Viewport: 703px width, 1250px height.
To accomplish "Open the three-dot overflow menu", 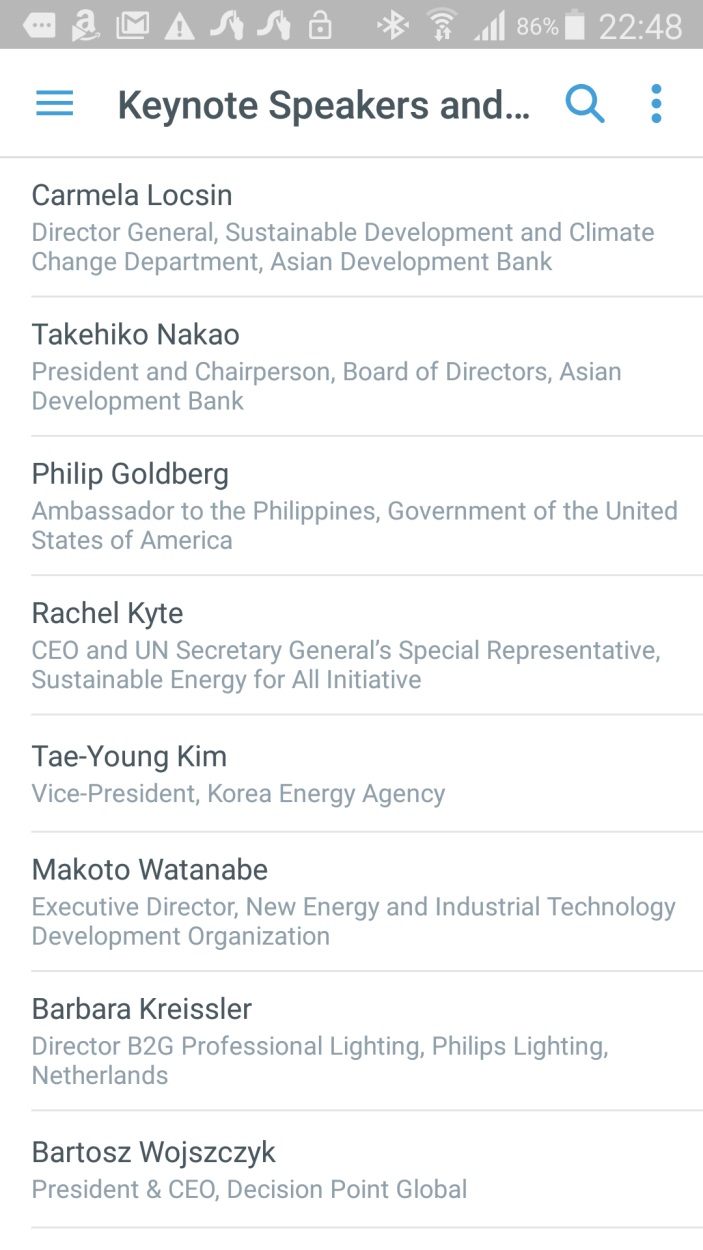I will 656,103.
